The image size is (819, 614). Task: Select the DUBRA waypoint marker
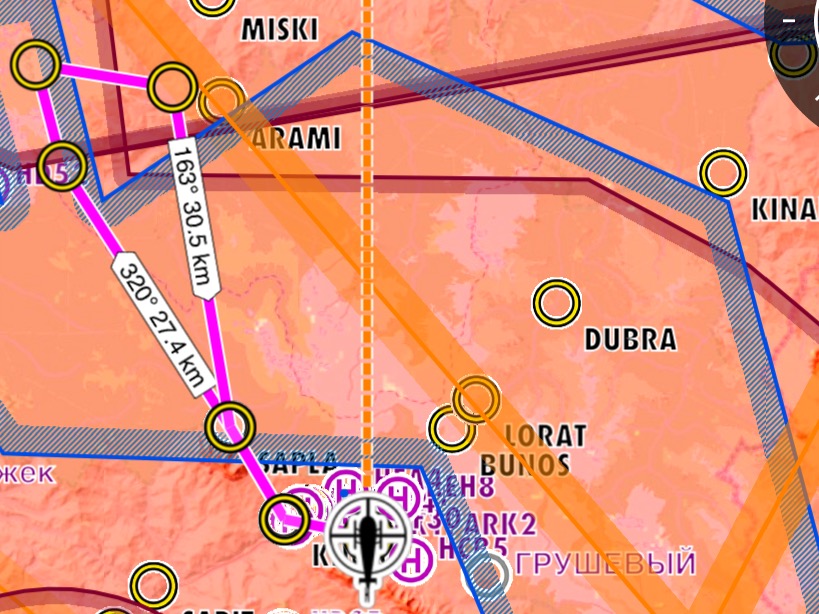point(557,303)
